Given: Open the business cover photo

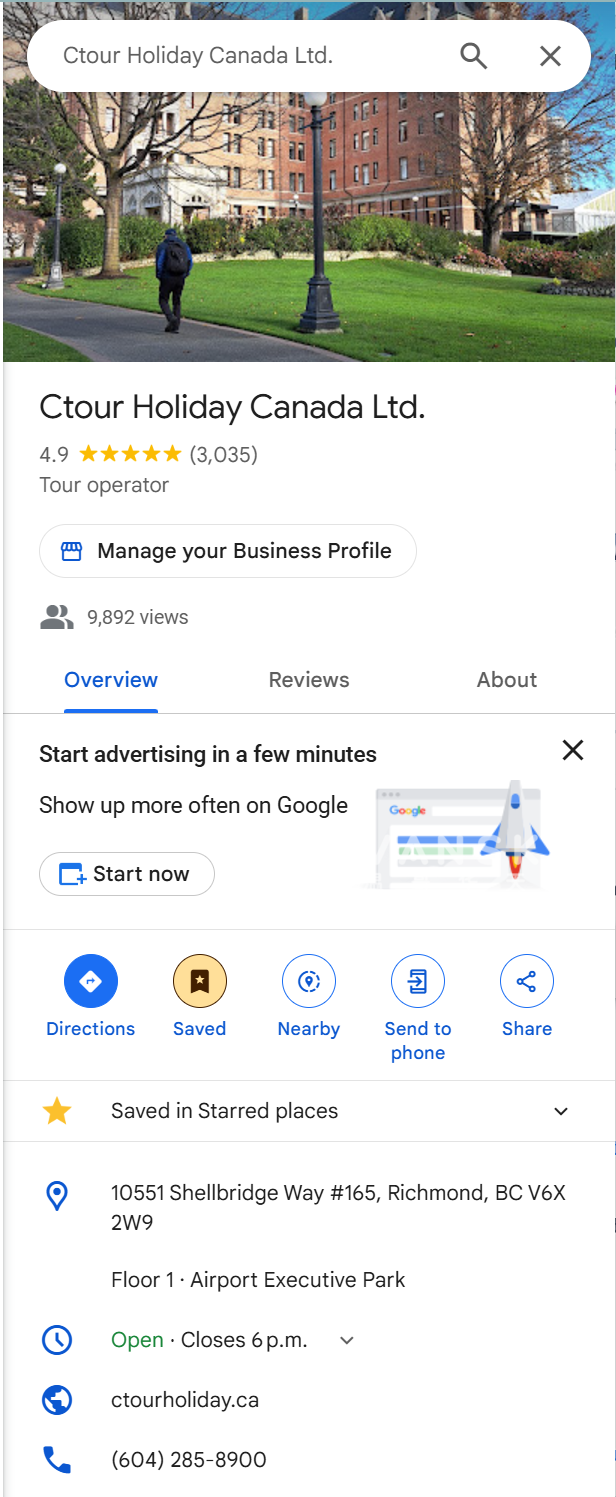Looking at the screenshot, I should [308, 230].
